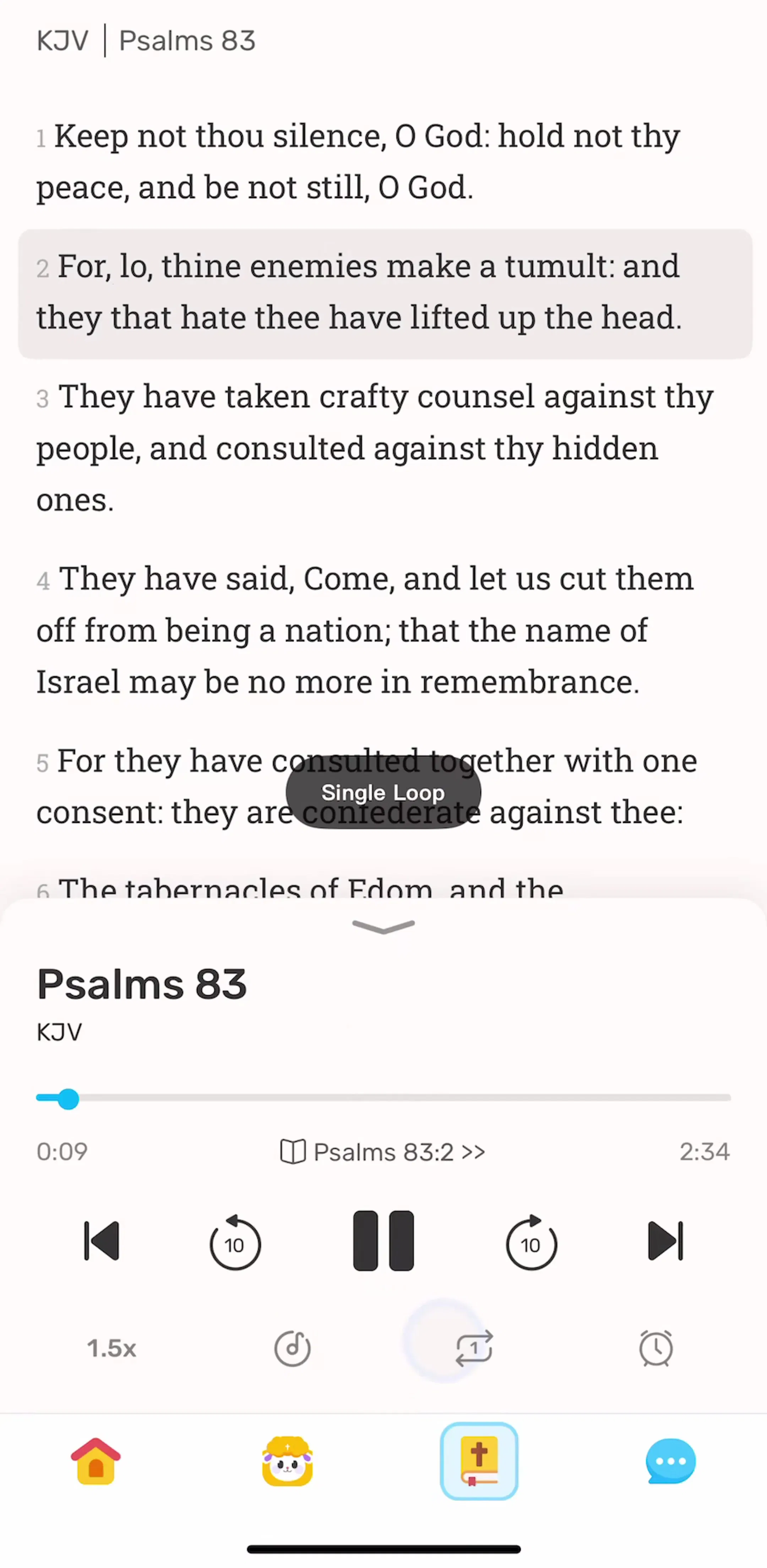Change the 1.5x playback speed
The height and width of the screenshot is (1568, 767).
coord(111,1348)
